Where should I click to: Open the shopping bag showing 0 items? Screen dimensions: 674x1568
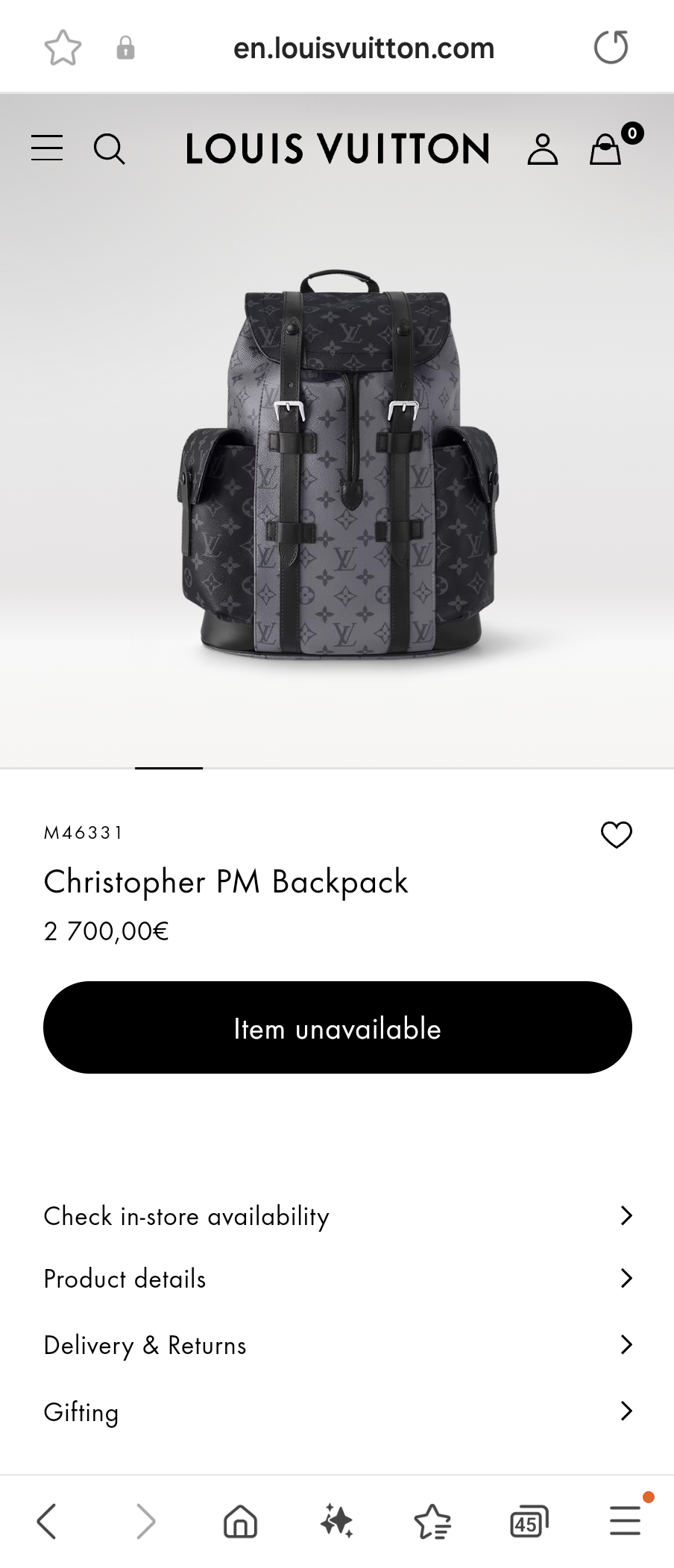click(605, 149)
